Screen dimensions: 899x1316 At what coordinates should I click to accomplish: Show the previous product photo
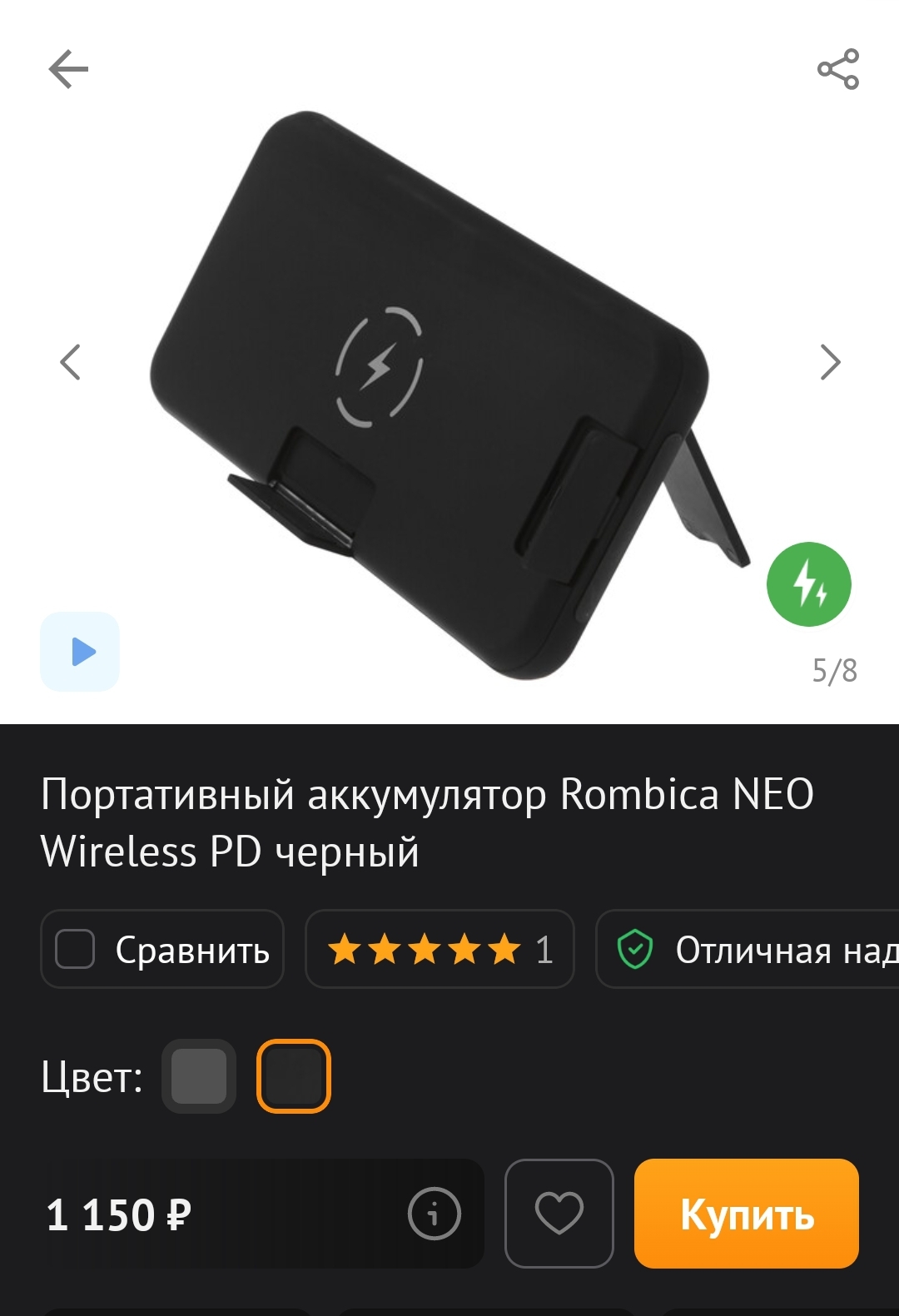coord(70,362)
